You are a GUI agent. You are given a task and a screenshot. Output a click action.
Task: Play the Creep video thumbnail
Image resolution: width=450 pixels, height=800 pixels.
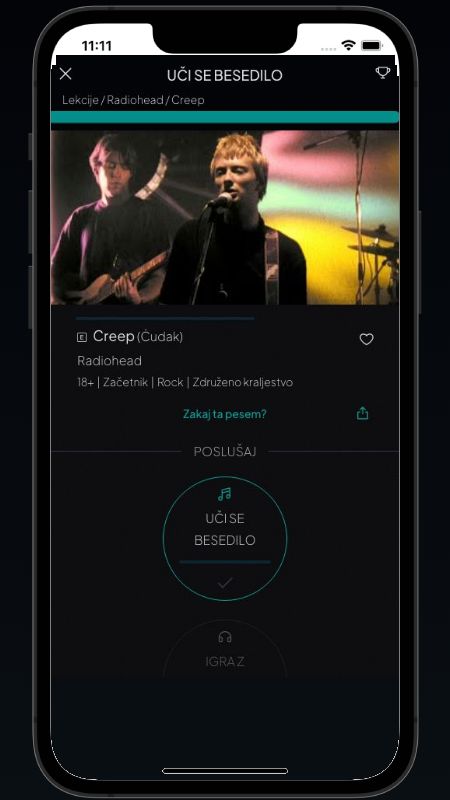225,217
